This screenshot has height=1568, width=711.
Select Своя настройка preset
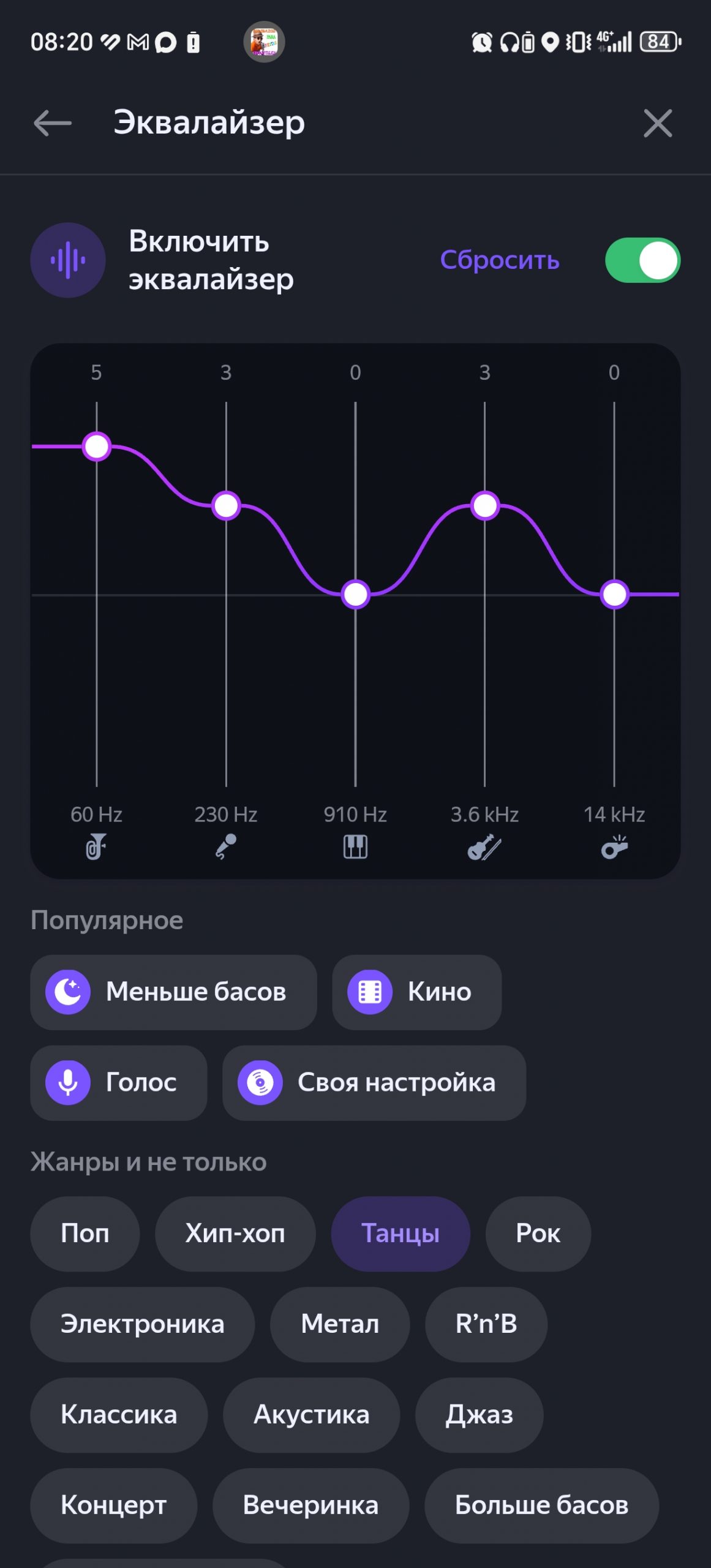pyautogui.click(x=374, y=1083)
